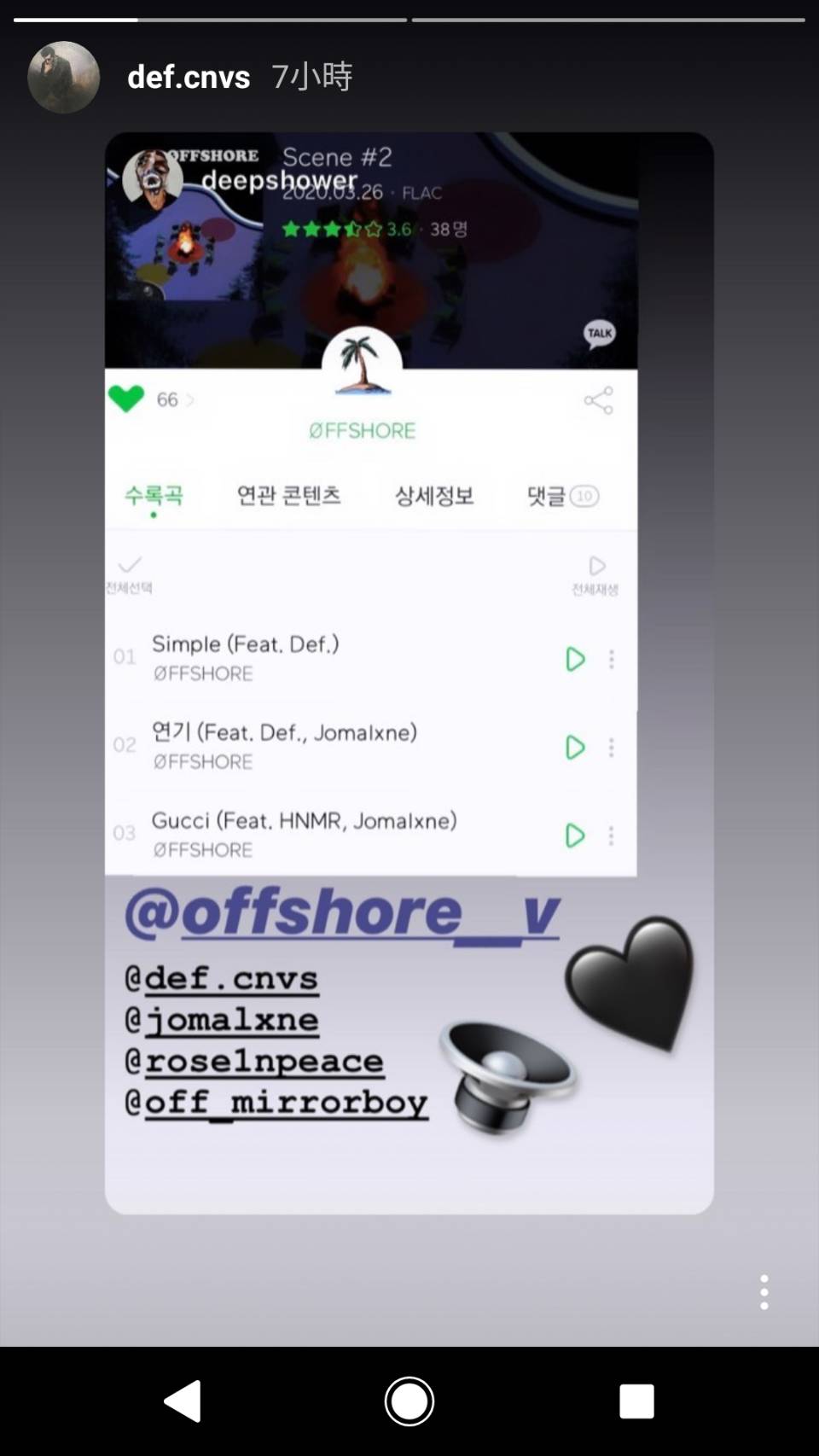Screen dimensions: 819x1456
Task: View the @off_mirrorboy mention
Action: point(276,1102)
